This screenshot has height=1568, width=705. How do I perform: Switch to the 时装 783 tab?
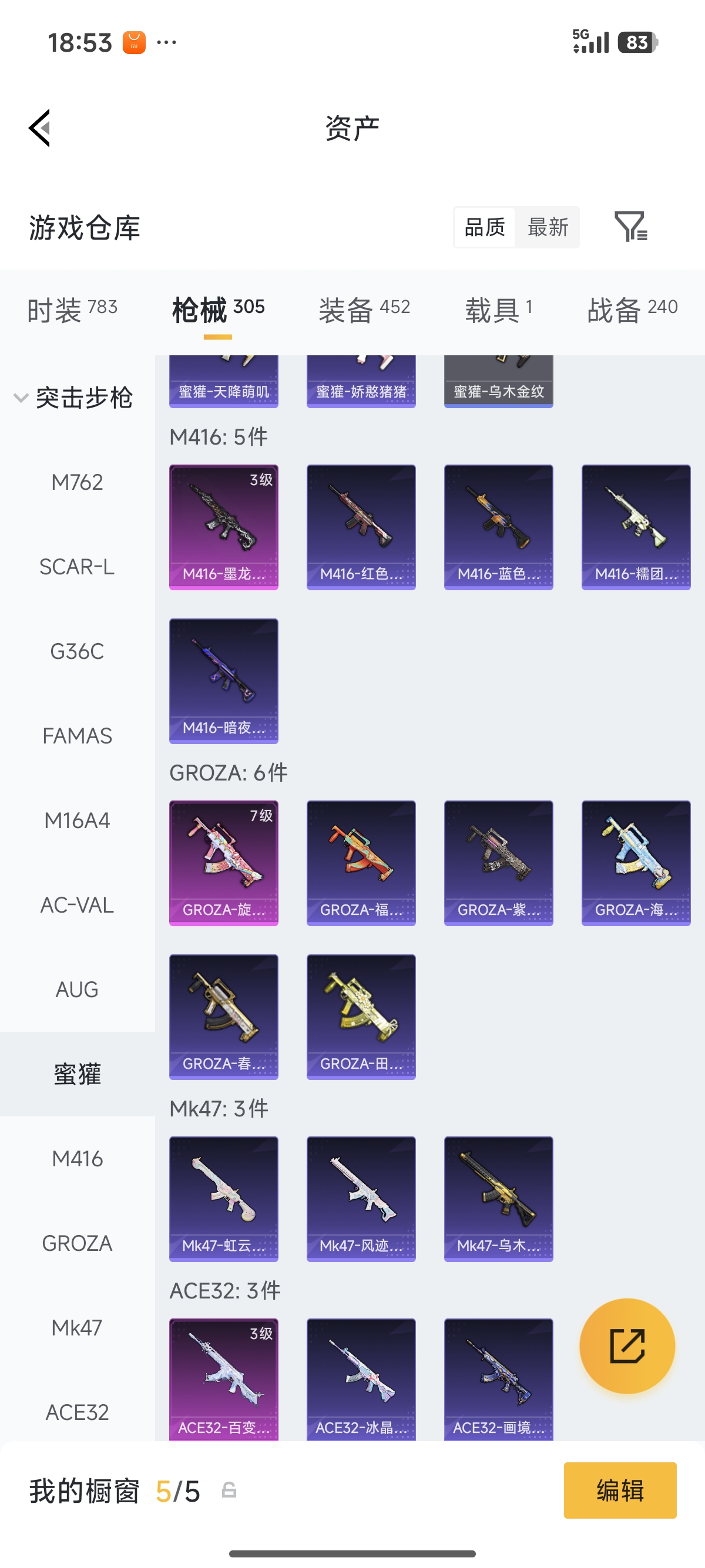click(72, 310)
